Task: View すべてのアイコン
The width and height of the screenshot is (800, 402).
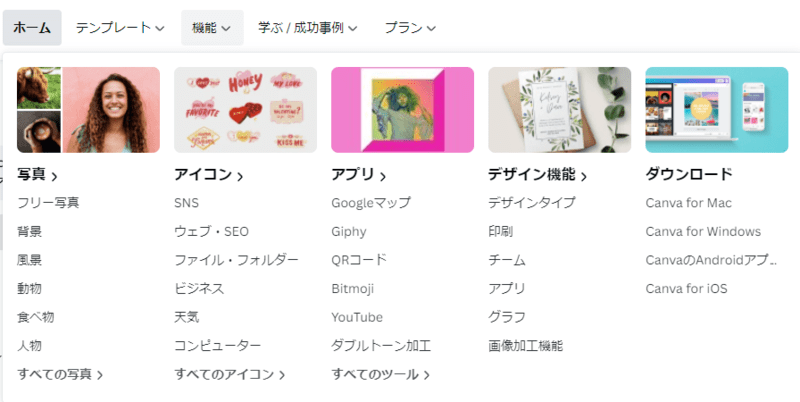Action: pyautogui.click(x=230, y=375)
